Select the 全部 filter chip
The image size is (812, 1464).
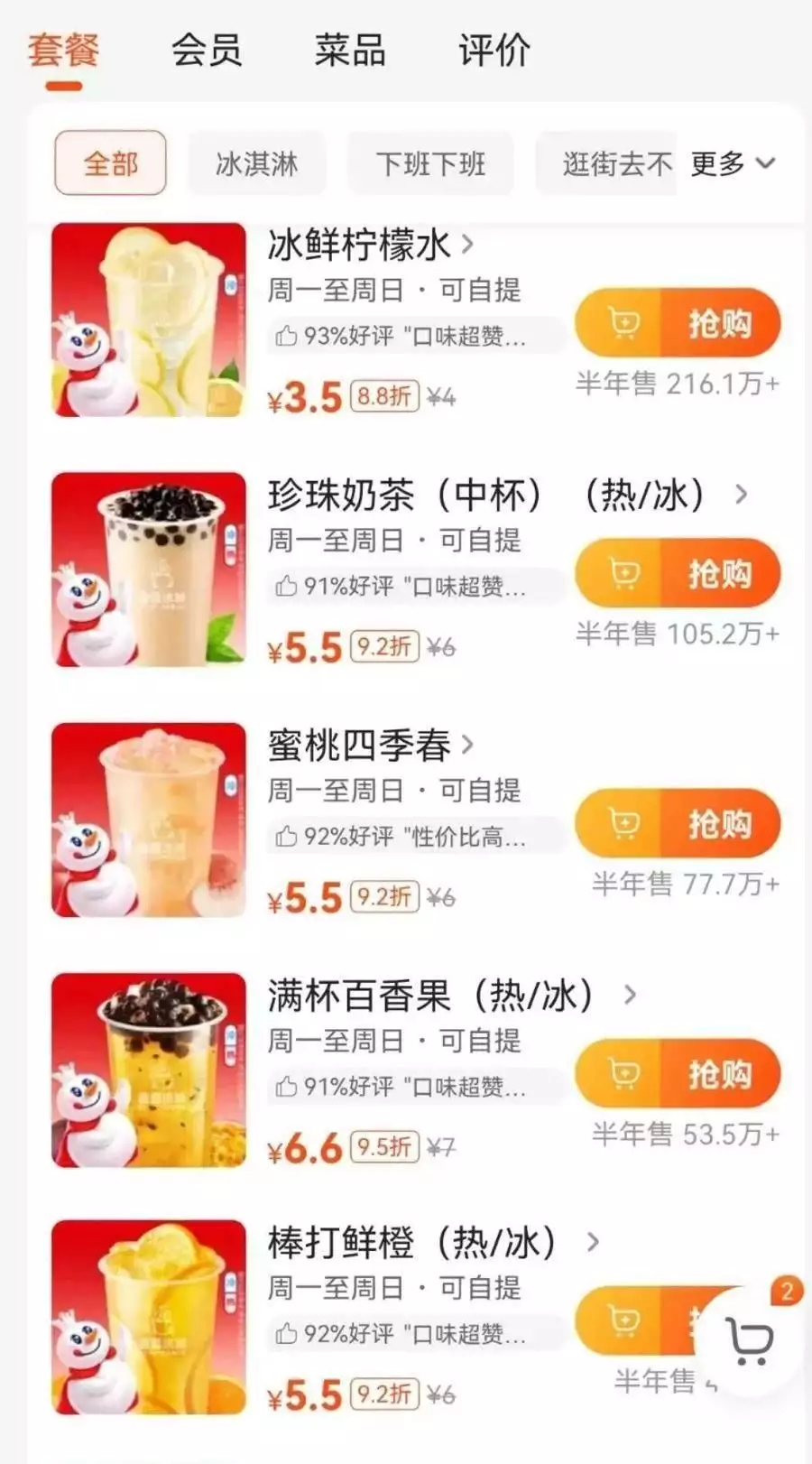(110, 163)
